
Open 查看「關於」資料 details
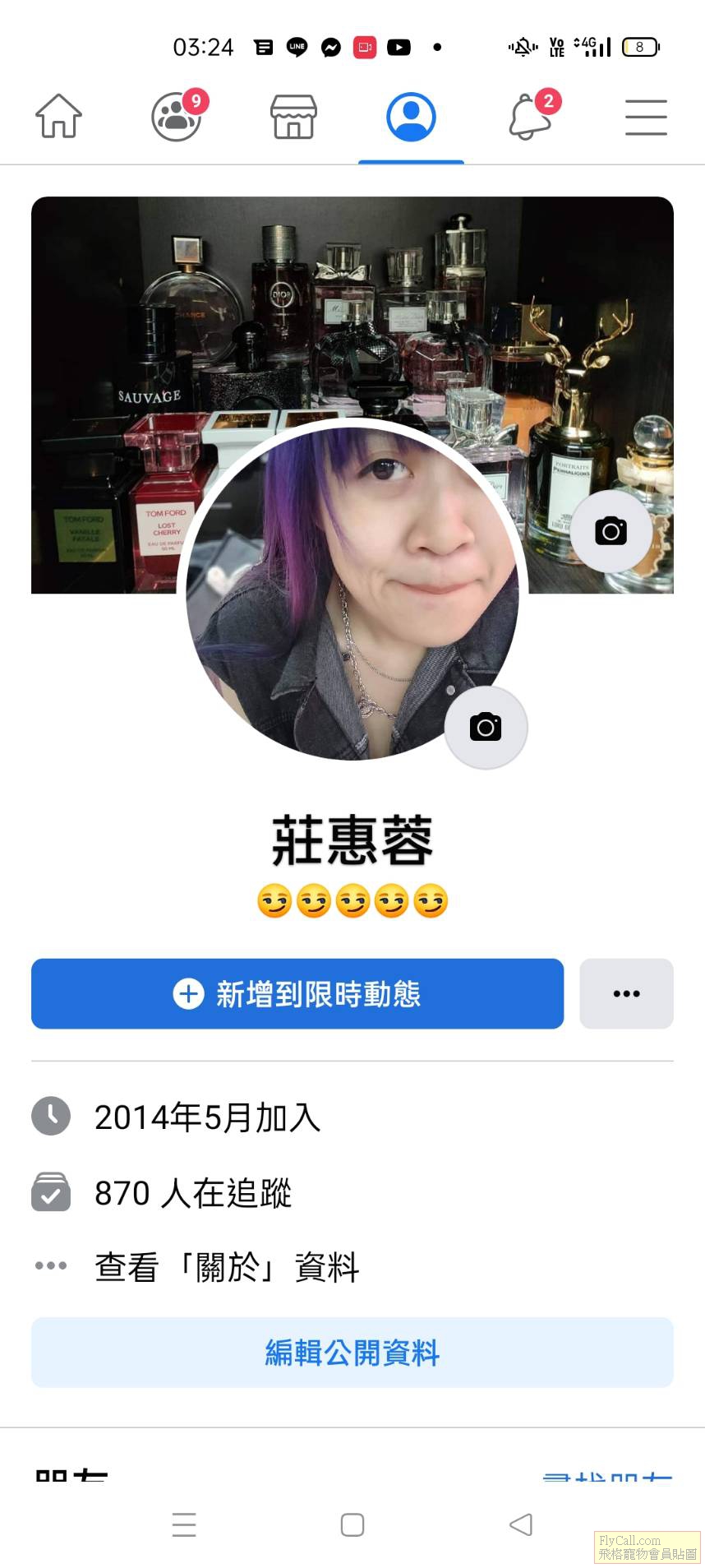click(x=227, y=1266)
